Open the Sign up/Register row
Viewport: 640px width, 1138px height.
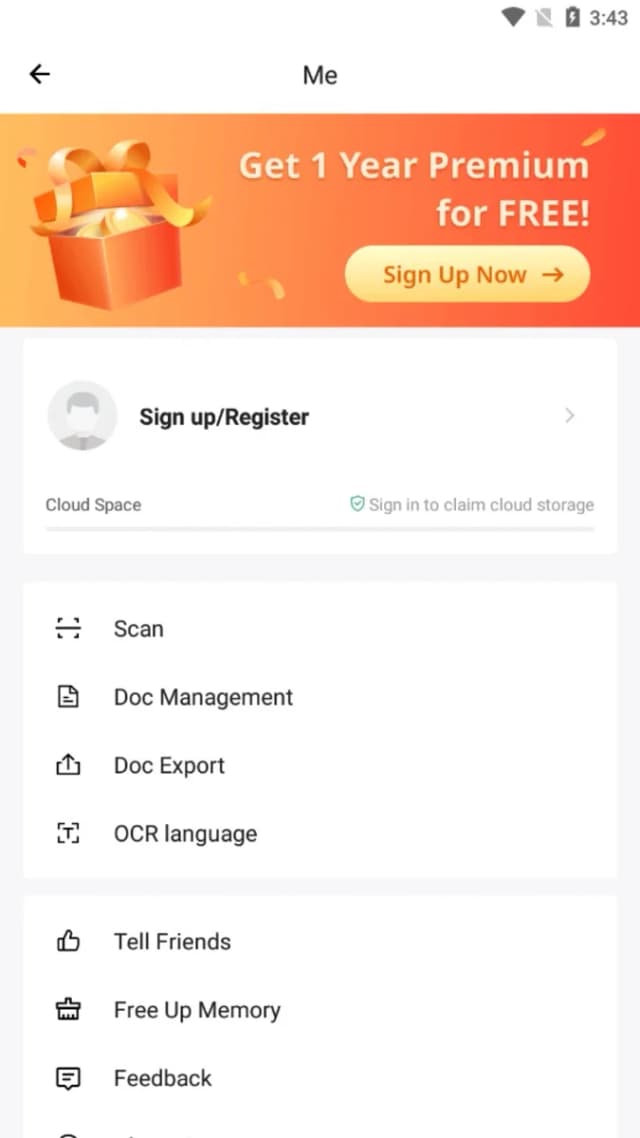pos(320,416)
